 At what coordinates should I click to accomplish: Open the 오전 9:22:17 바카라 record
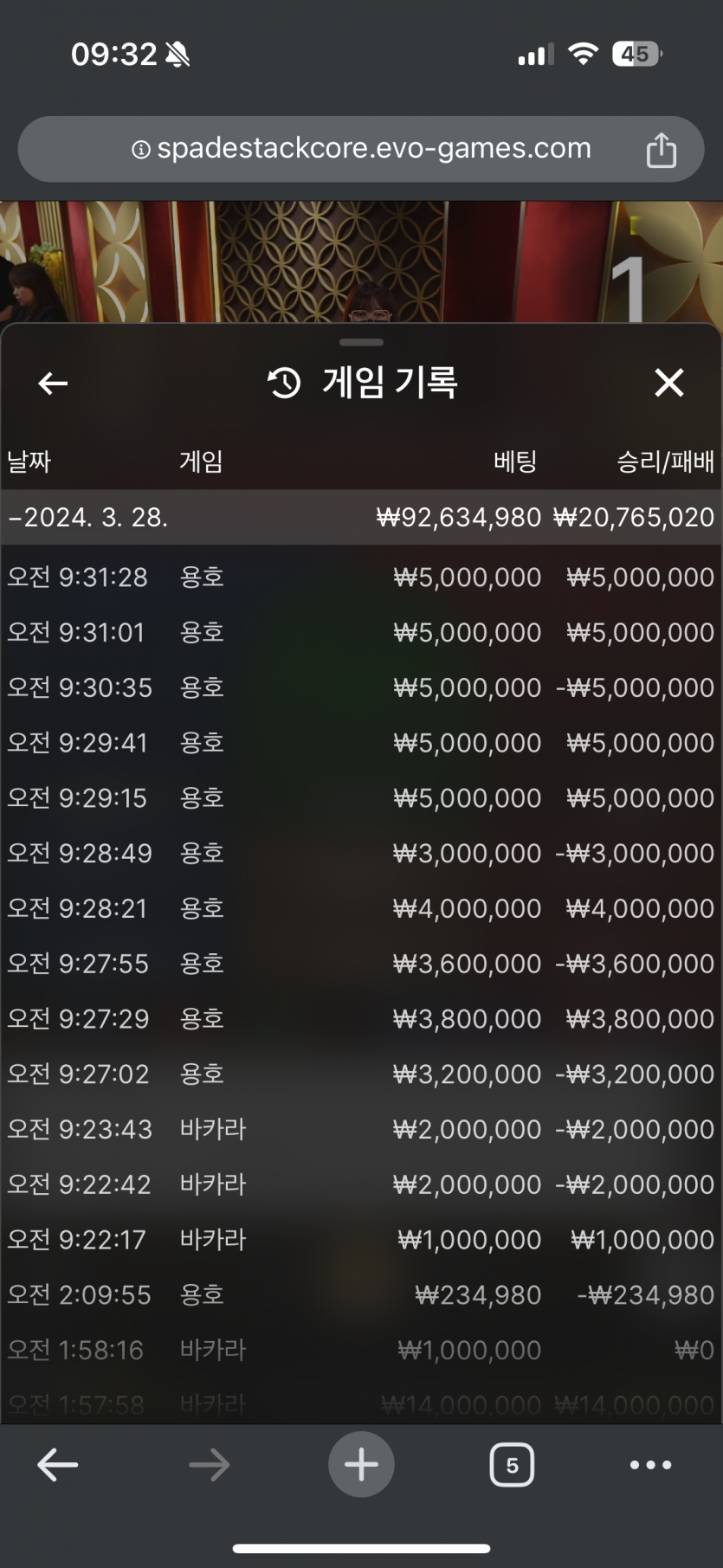point(361,1240)
